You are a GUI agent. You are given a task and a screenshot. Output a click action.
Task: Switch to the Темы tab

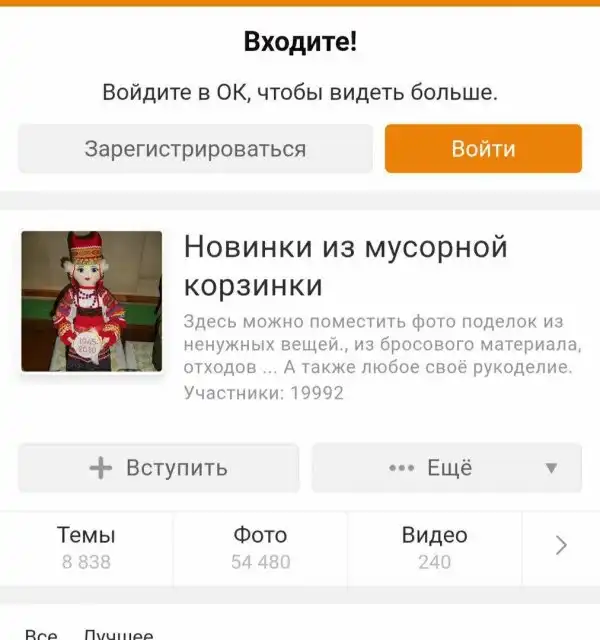pos(86,547)
